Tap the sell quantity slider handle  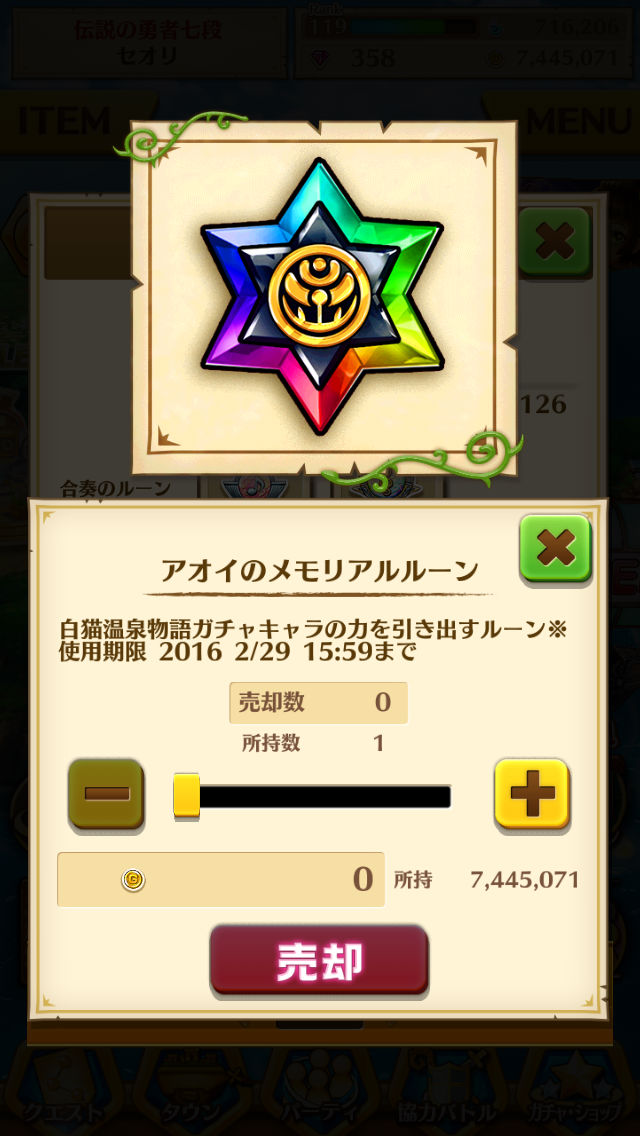(186, 795)
